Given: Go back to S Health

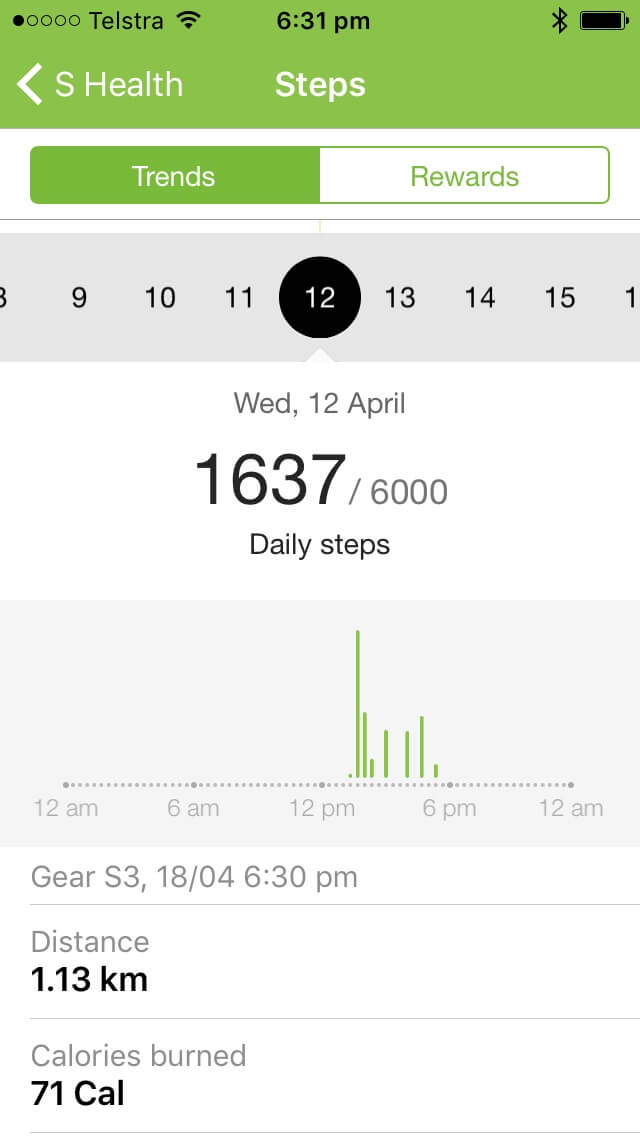Looking at the screenshot, I should [x=100, y=85].
